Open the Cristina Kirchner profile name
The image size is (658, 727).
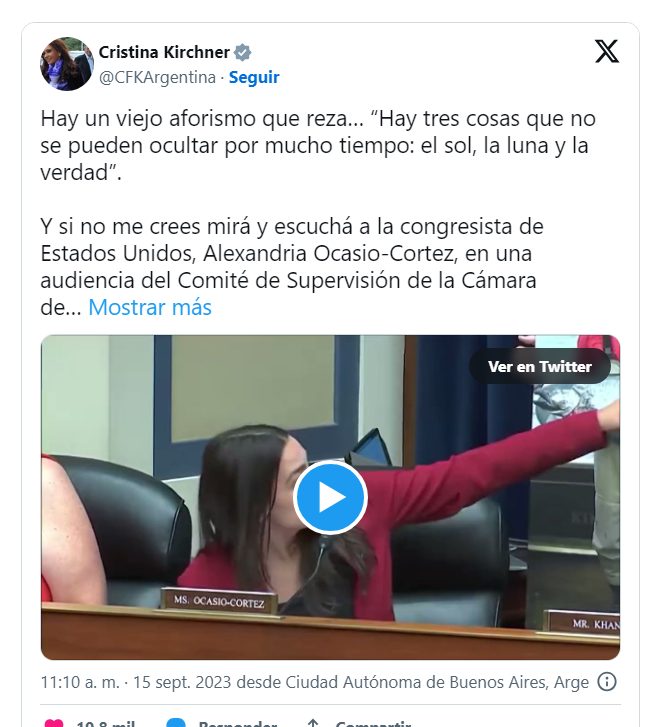(x=164, y=52)
